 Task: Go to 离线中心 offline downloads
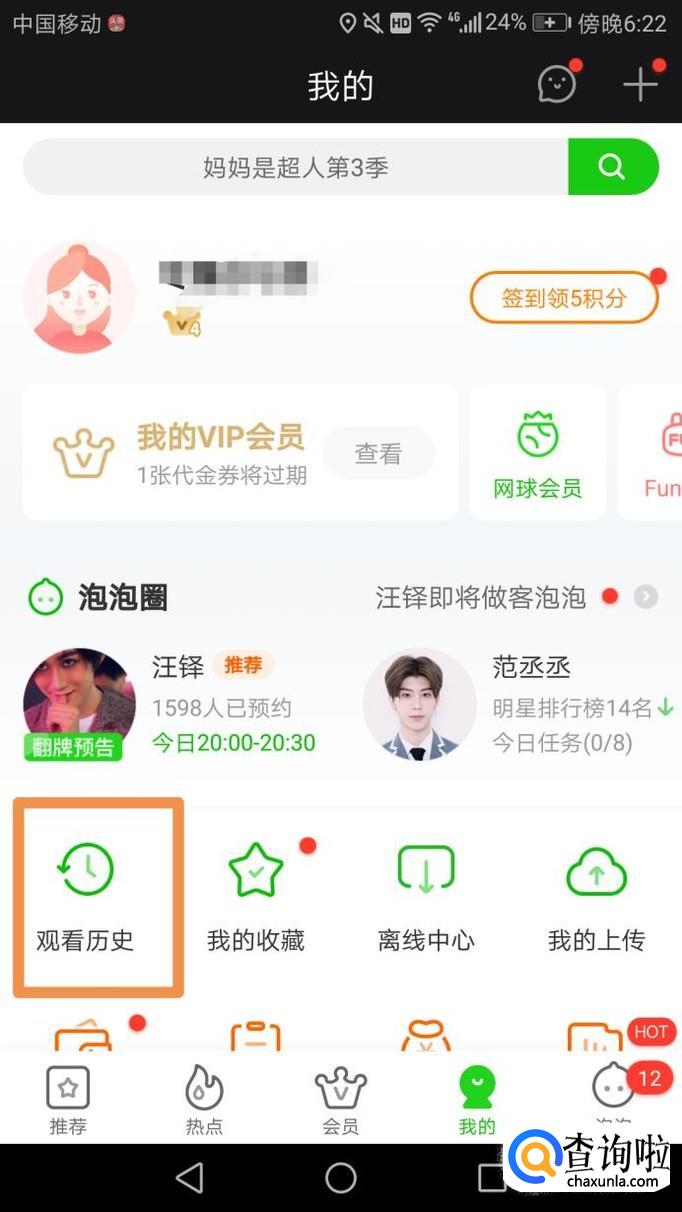[x=426, y=896]
